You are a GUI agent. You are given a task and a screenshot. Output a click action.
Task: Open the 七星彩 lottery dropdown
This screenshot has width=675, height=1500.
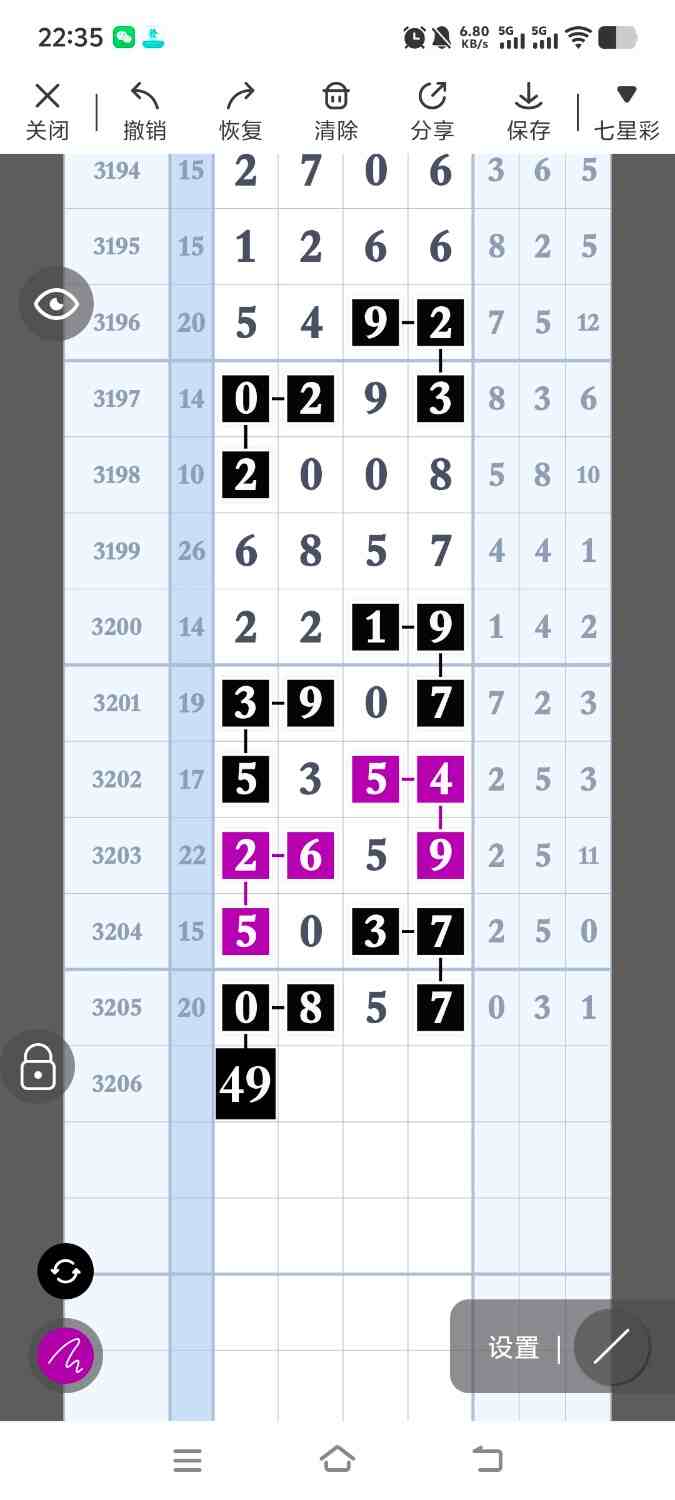point(626,111)
